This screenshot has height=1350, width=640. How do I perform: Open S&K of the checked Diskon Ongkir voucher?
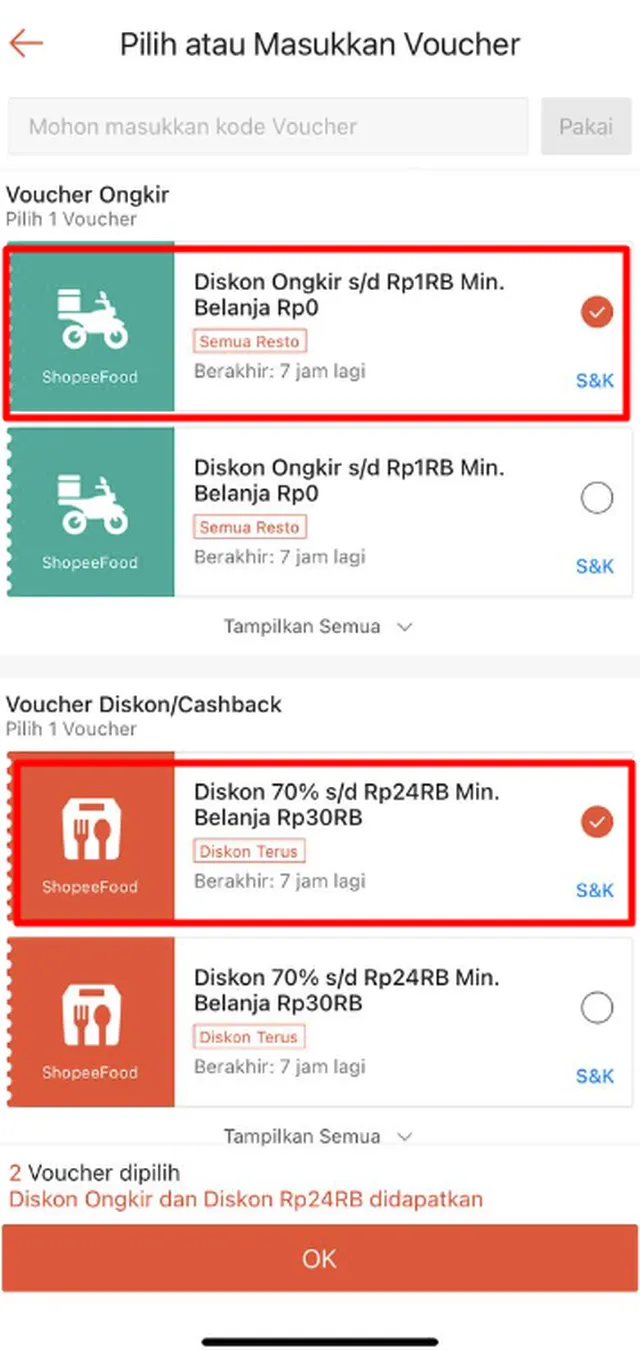594,381
